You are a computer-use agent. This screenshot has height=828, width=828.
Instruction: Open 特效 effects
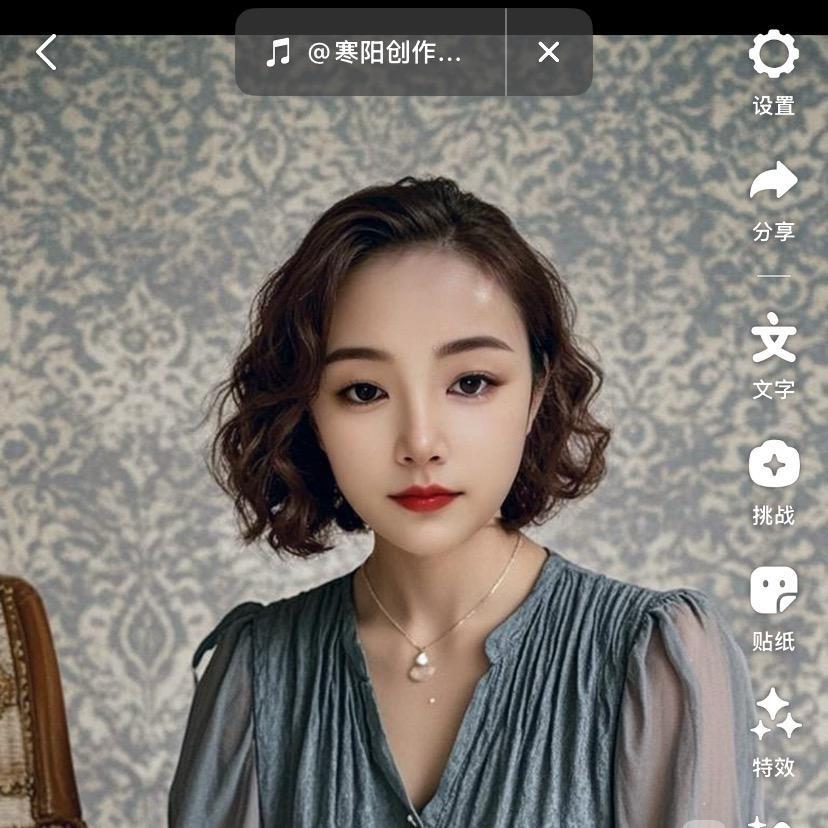[774, 732]
